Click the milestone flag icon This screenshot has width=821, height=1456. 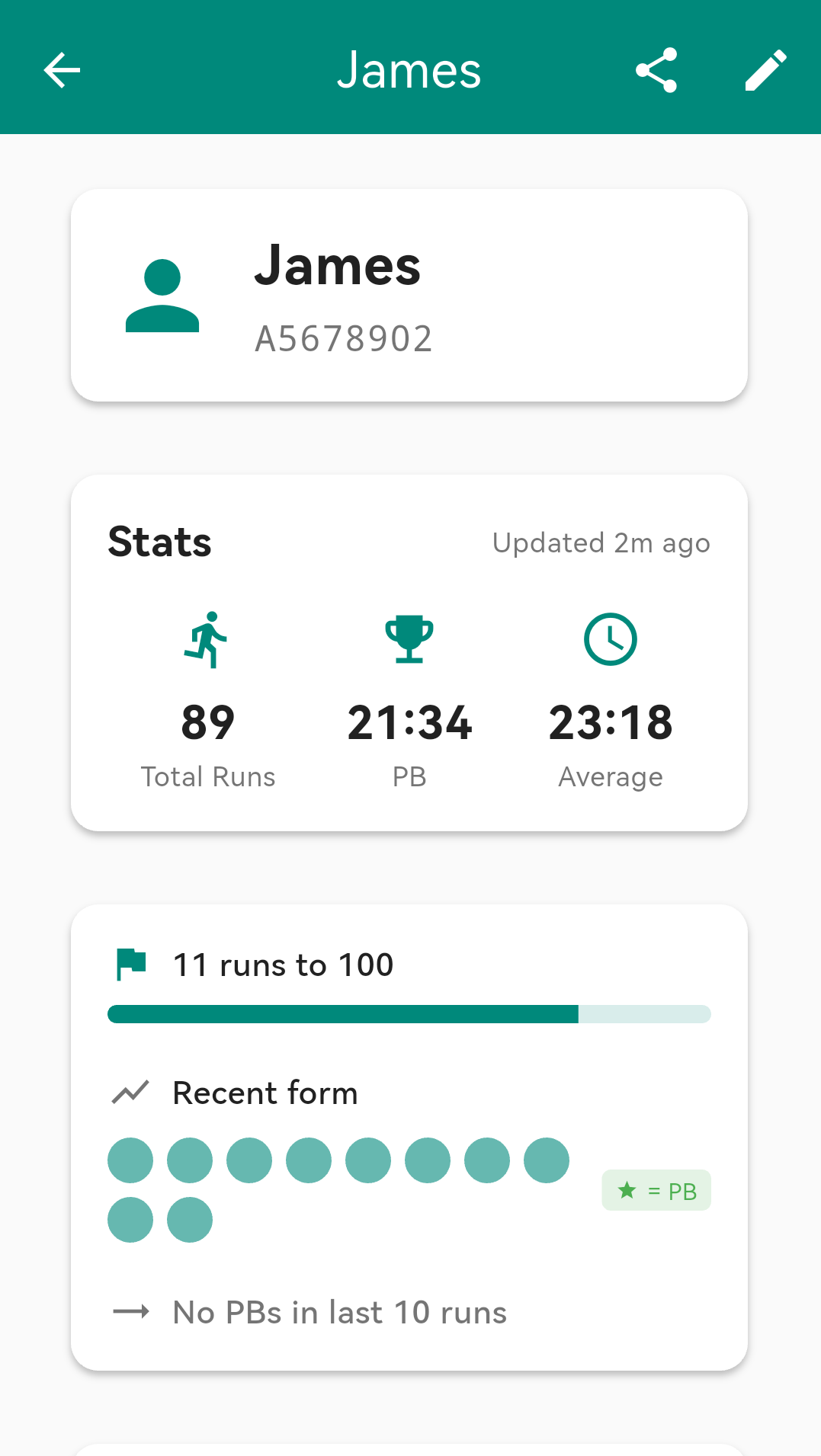130,963
